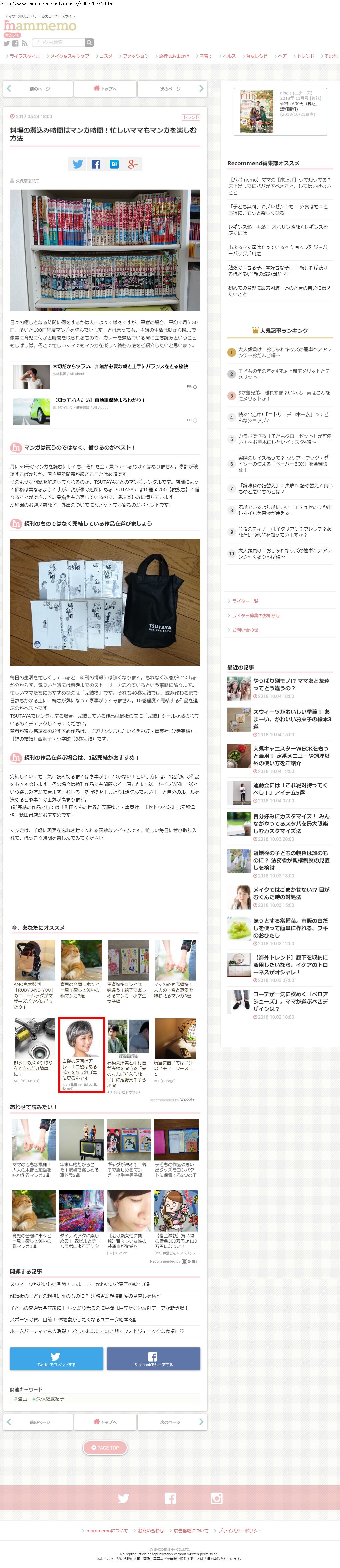Share the article on Twitter below the headline
The height and width of the screenshot is (1568, 340).
(x=77, y=164)
